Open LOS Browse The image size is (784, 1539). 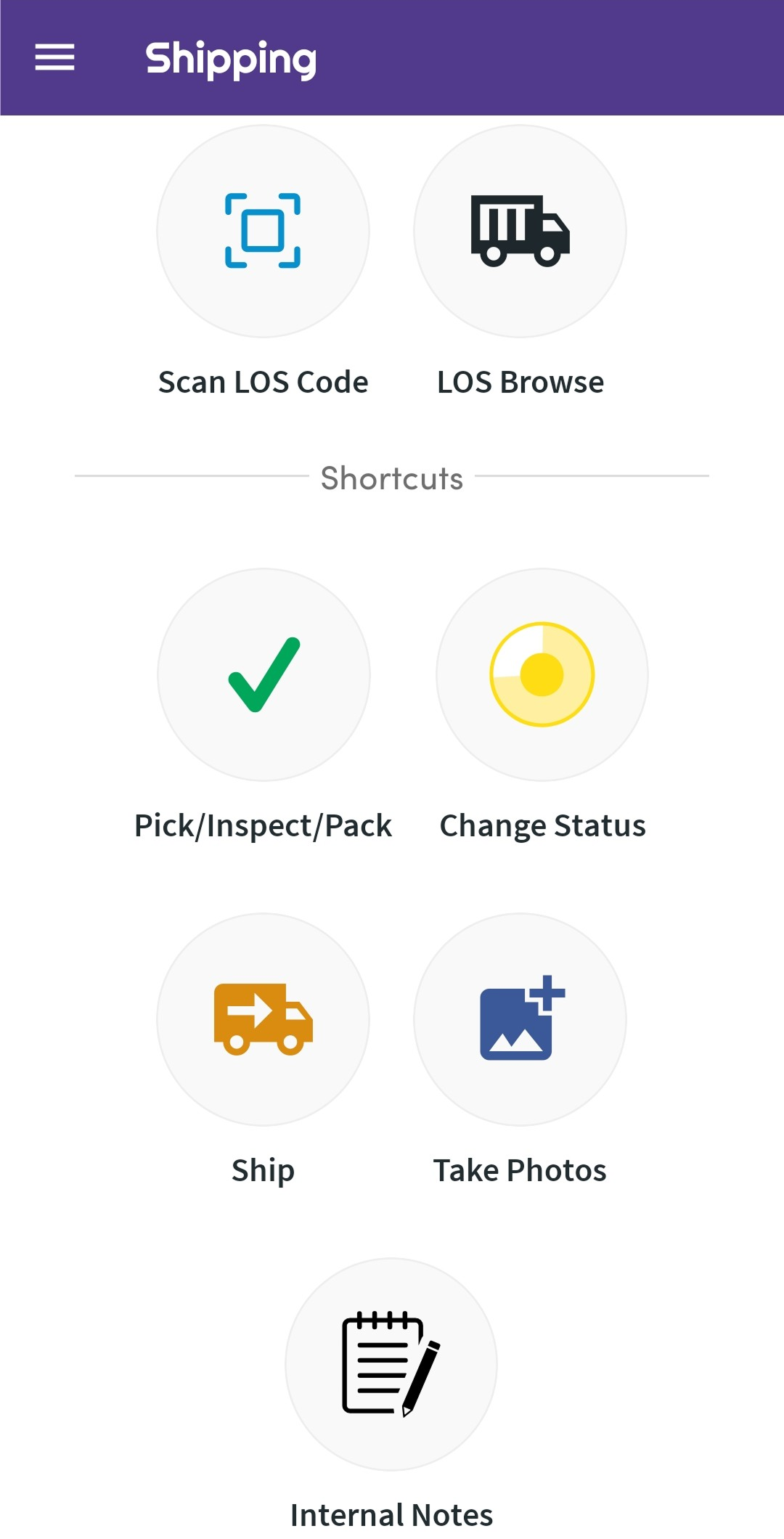point(520,231)
